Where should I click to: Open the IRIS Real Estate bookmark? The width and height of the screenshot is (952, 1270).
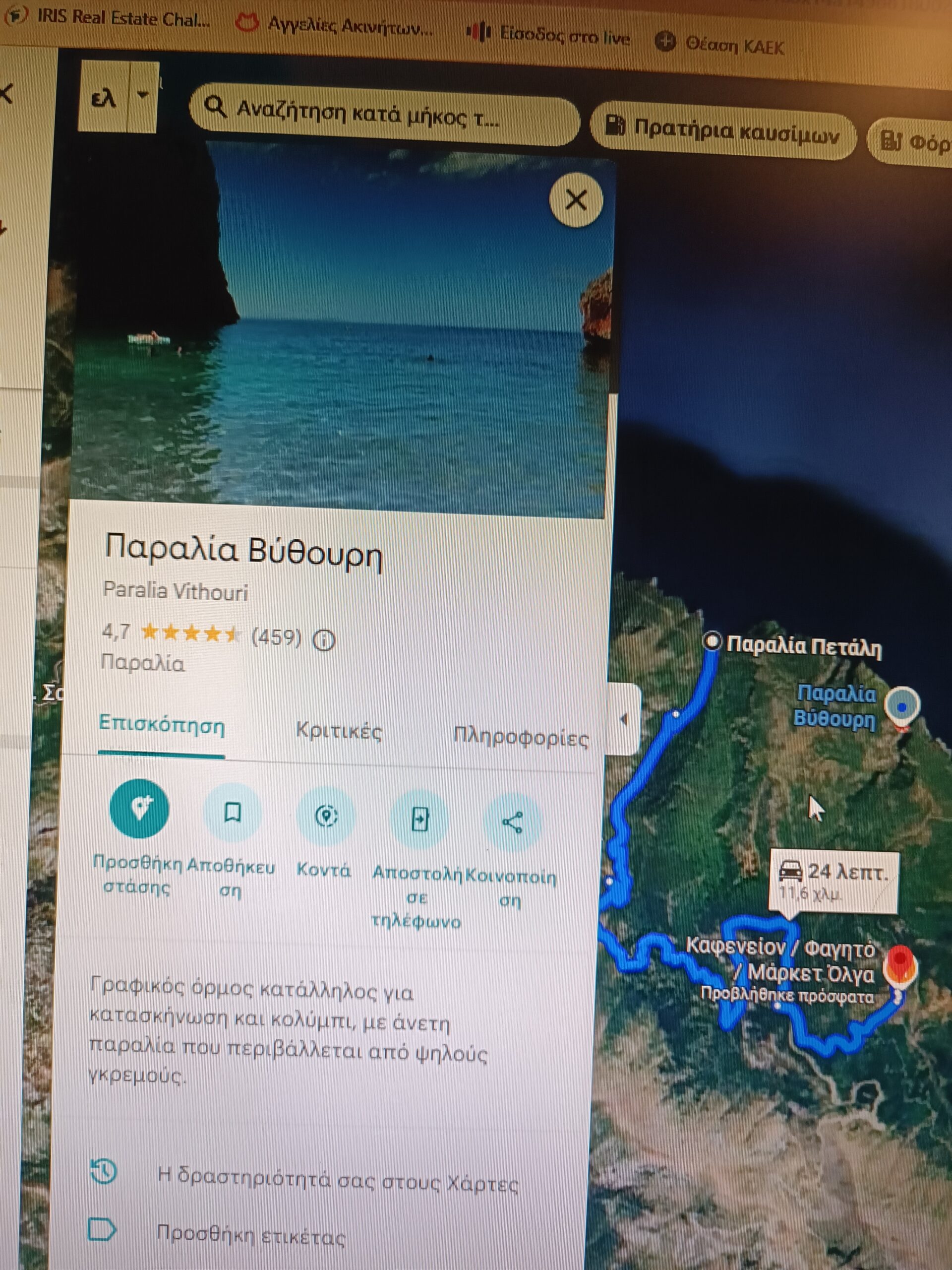tap(115, 18)
